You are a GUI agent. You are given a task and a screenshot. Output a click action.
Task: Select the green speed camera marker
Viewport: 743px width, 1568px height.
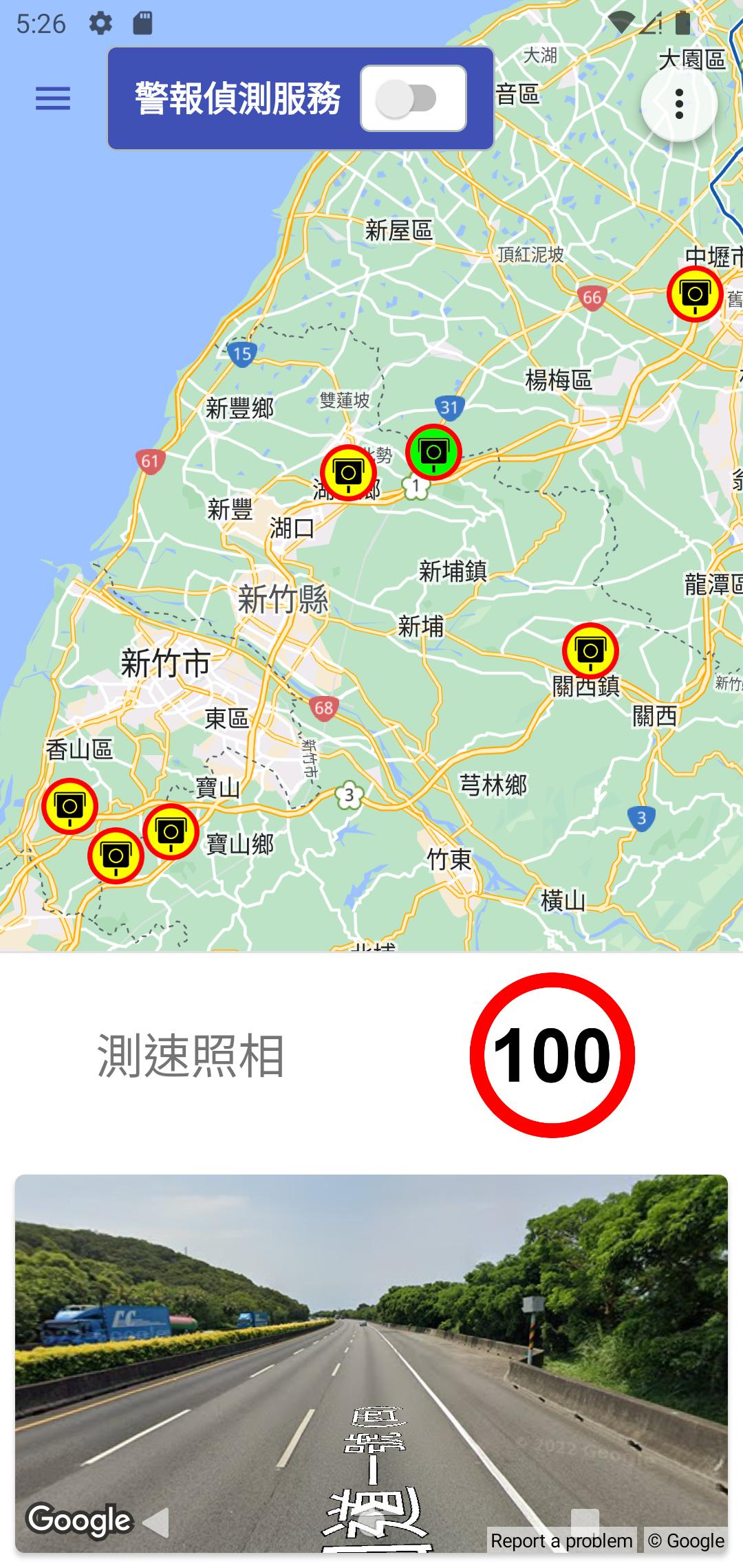pos(433,452)
